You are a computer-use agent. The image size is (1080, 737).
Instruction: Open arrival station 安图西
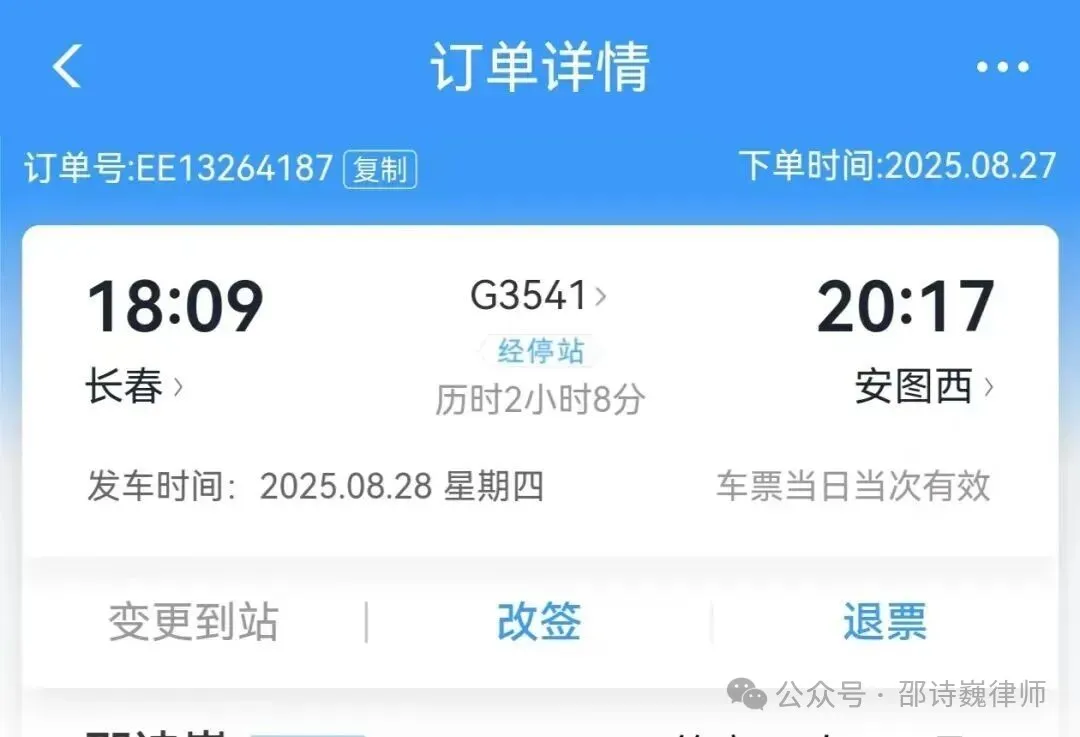(x=923, y=387)
